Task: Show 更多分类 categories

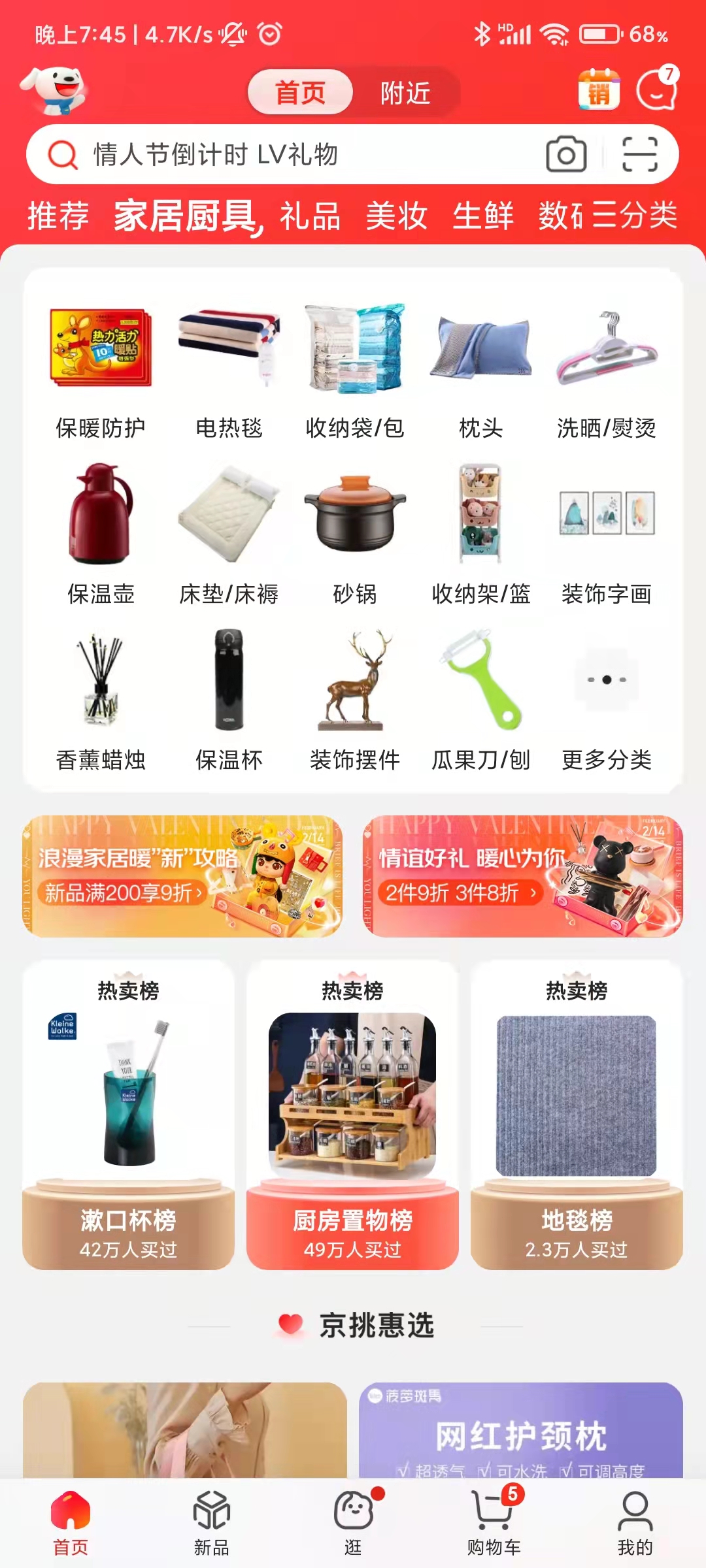Action: pyautogui.click(x=607, y=702)
